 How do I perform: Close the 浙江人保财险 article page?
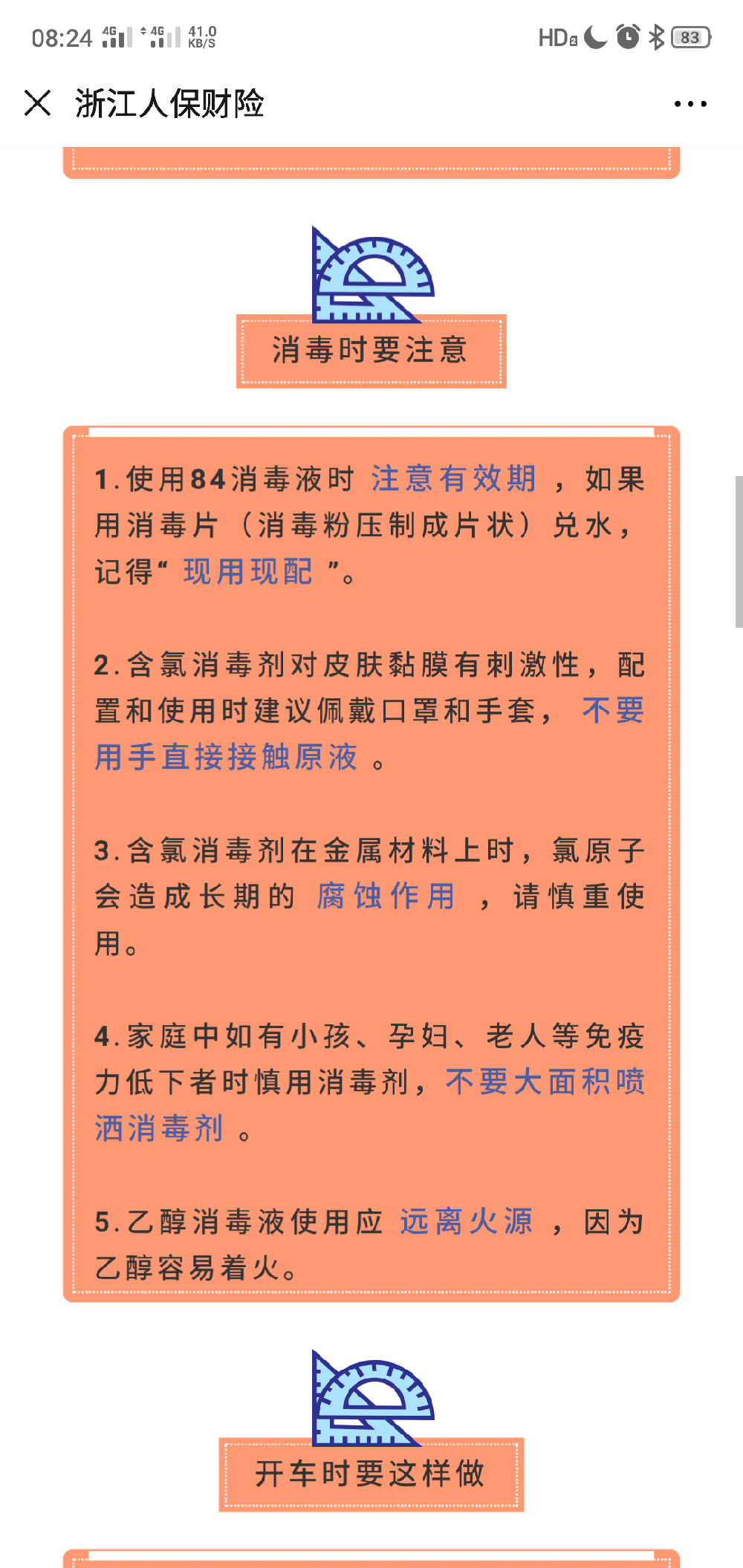click(x=37, y=103)
